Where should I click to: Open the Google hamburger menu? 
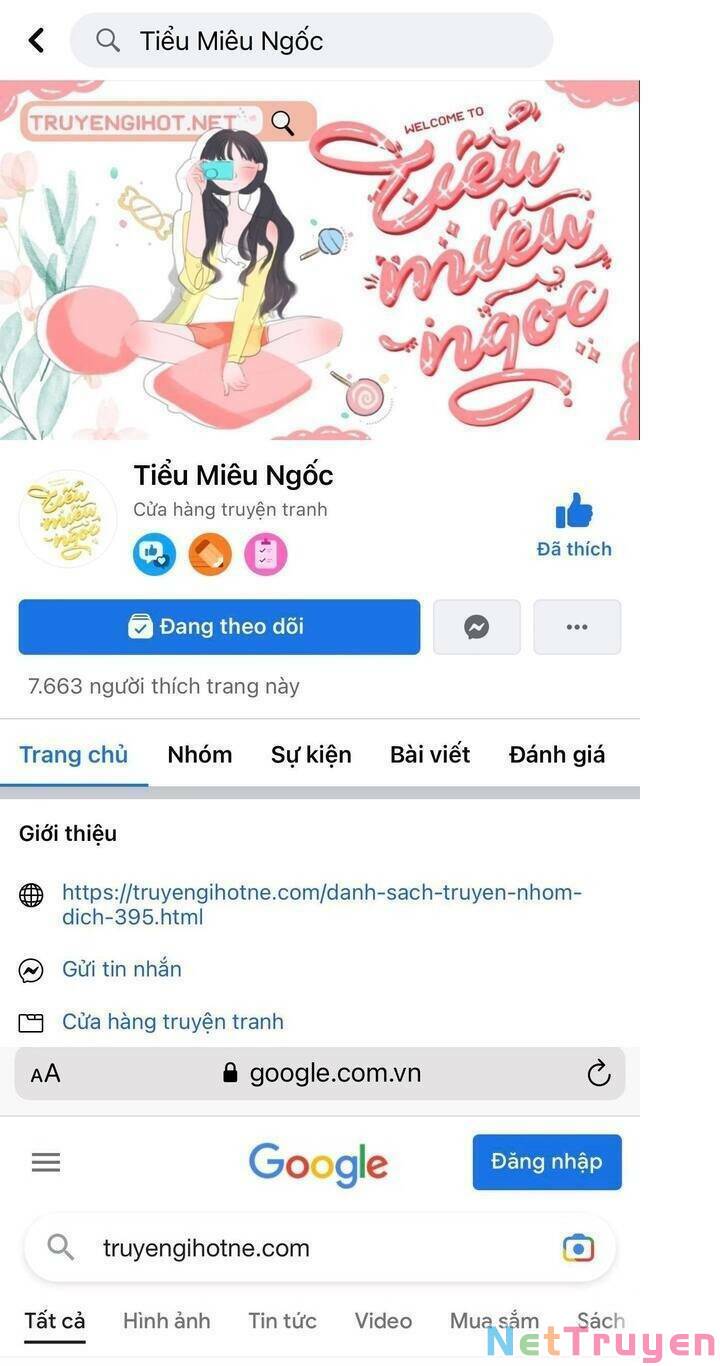pyautogui.click(x=46, y=1162)
